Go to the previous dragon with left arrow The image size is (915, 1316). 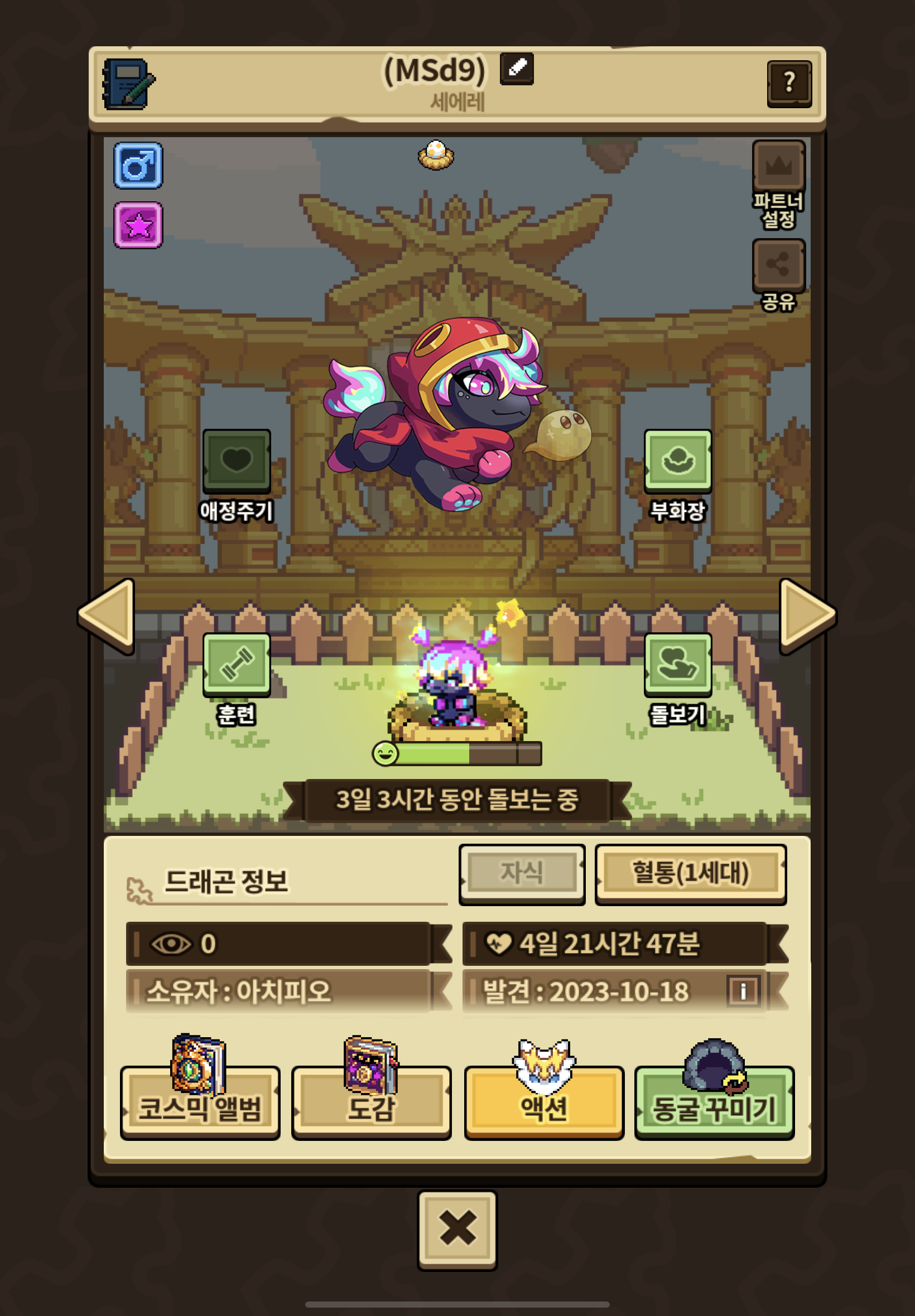click(107, 616)
